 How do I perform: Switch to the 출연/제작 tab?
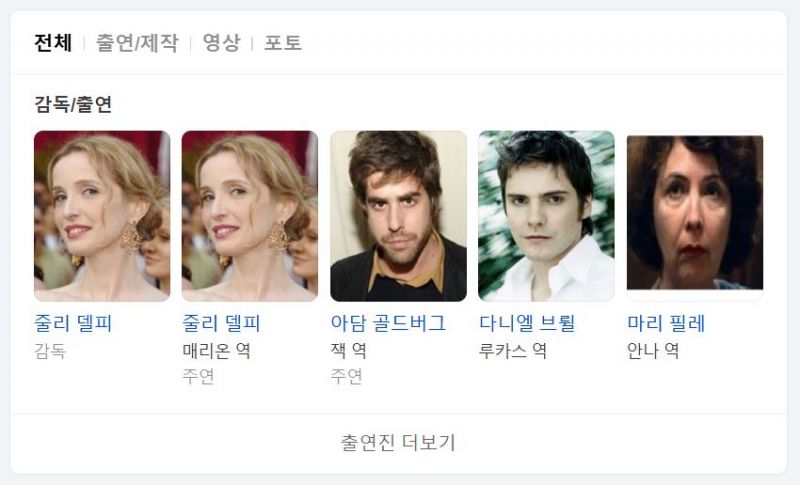[137, 43]
